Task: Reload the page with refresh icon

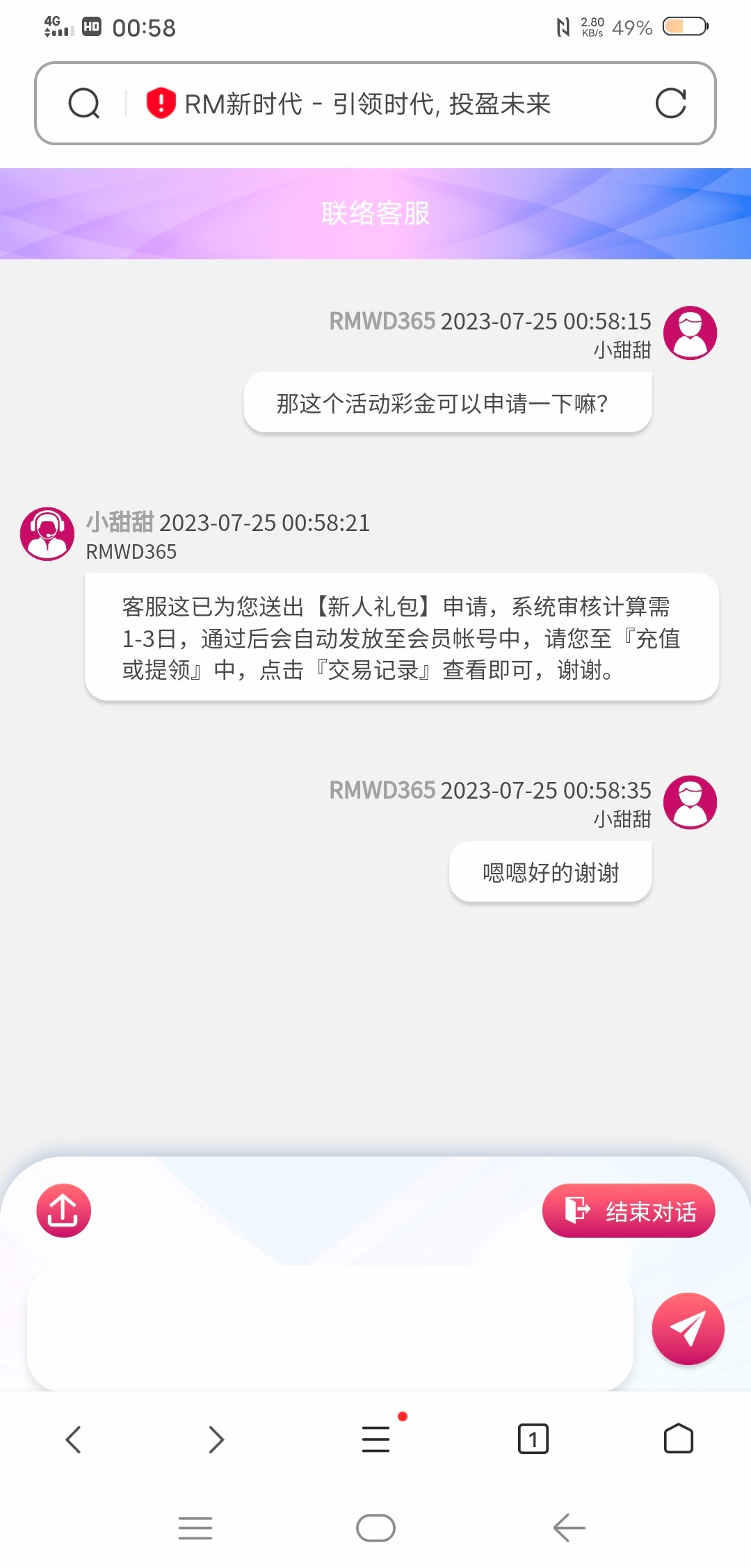Action: (x=670, y=104)
